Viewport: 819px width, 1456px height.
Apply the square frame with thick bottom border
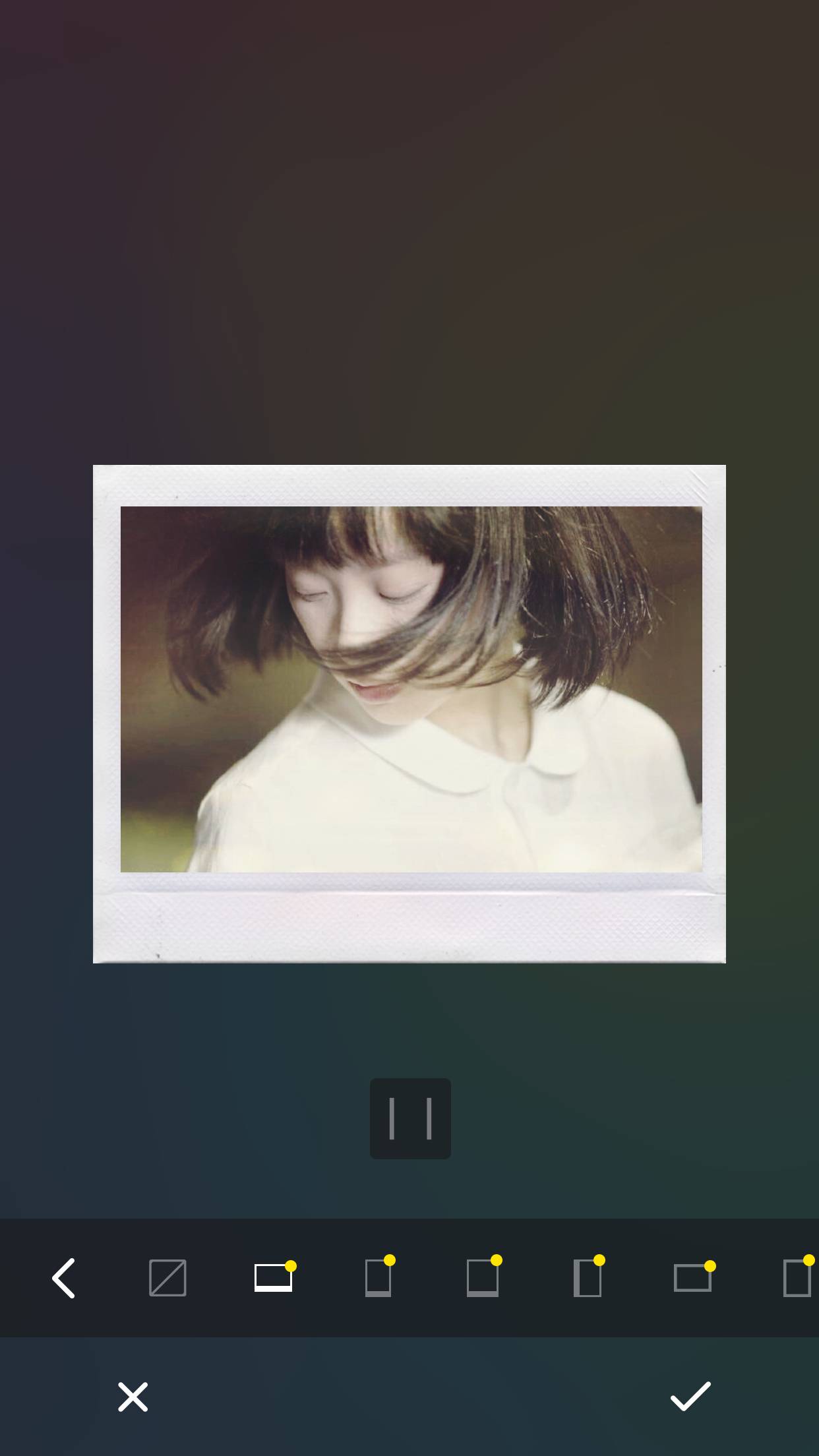coord(483,1278)
